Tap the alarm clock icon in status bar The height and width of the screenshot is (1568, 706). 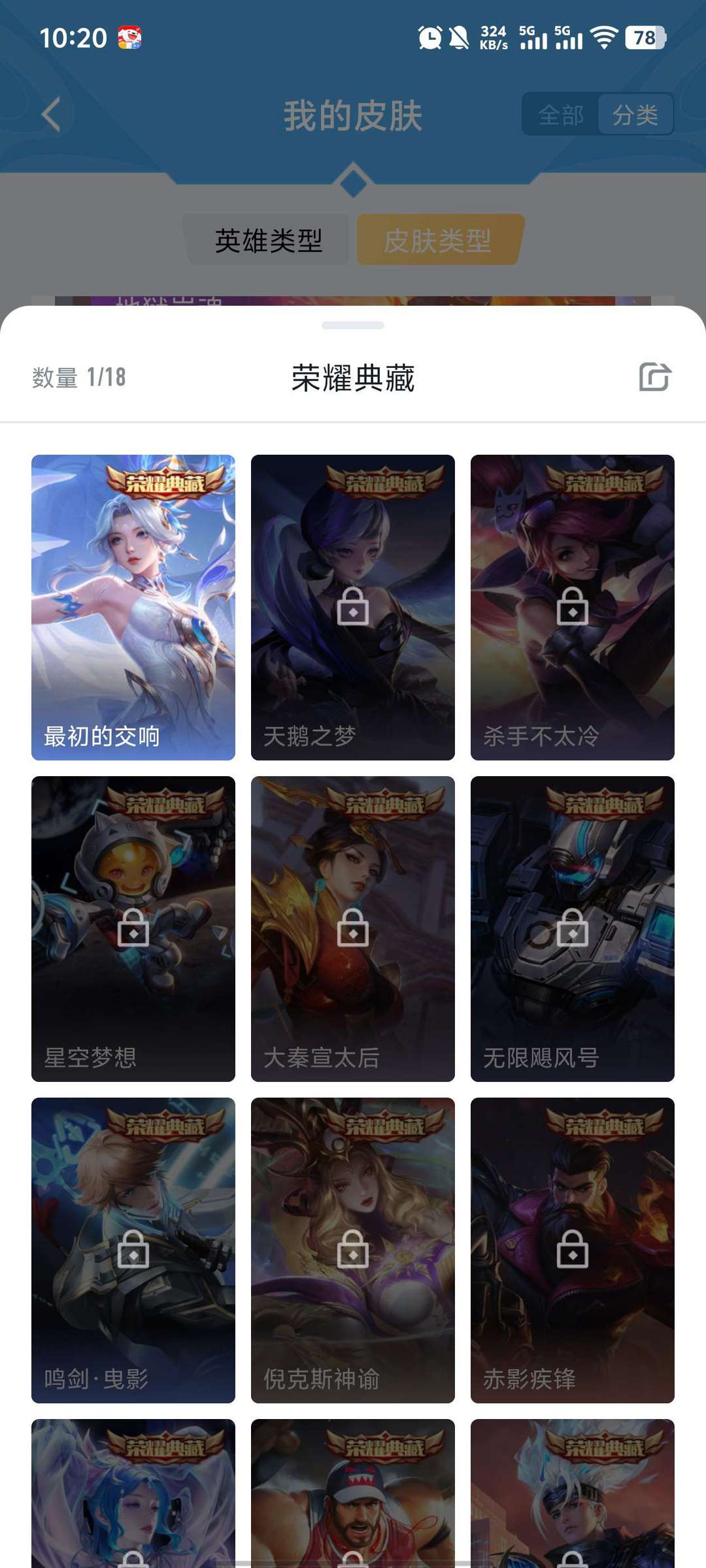coord(428,39)
